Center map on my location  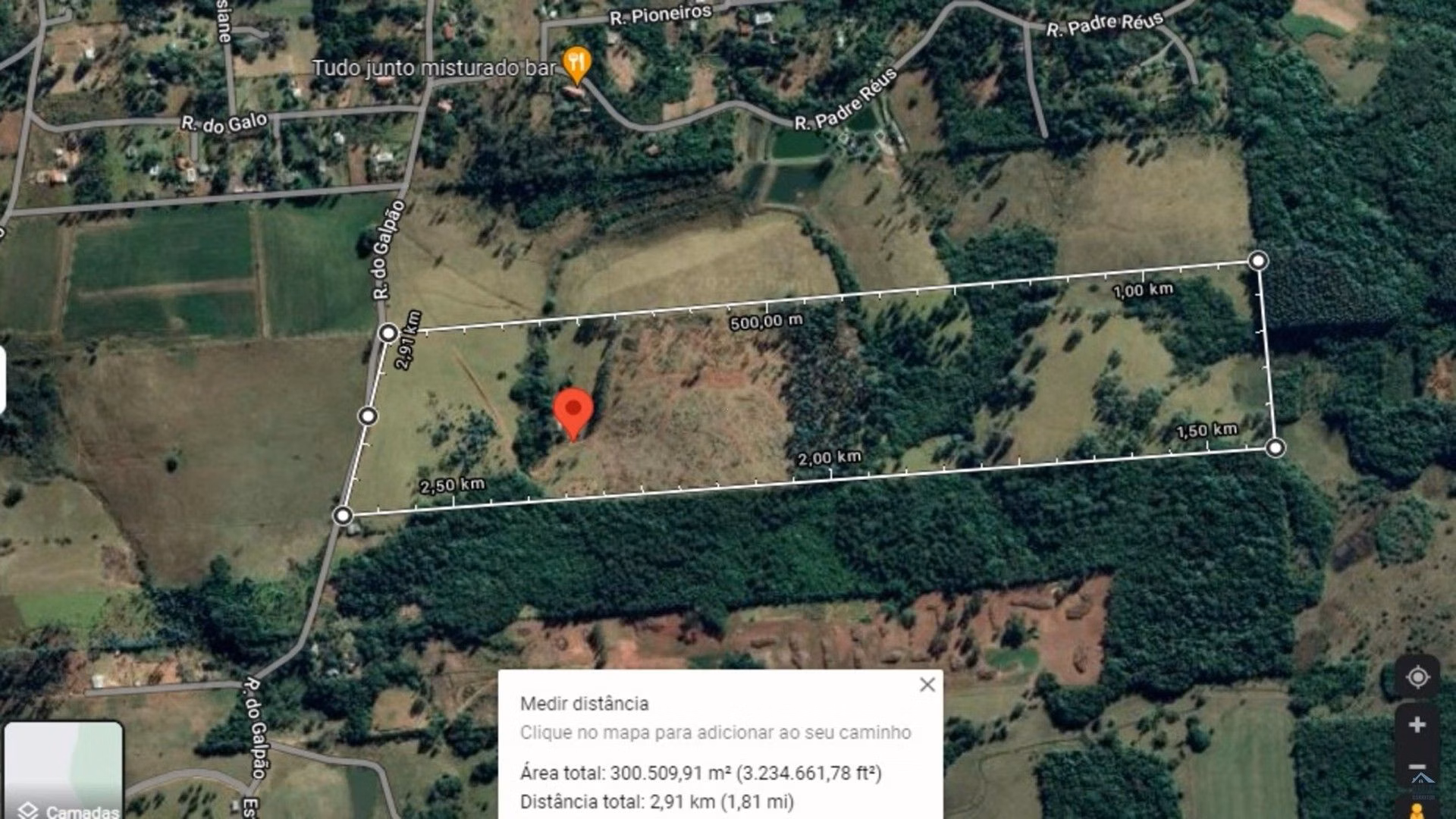(x=1417, y=677)
